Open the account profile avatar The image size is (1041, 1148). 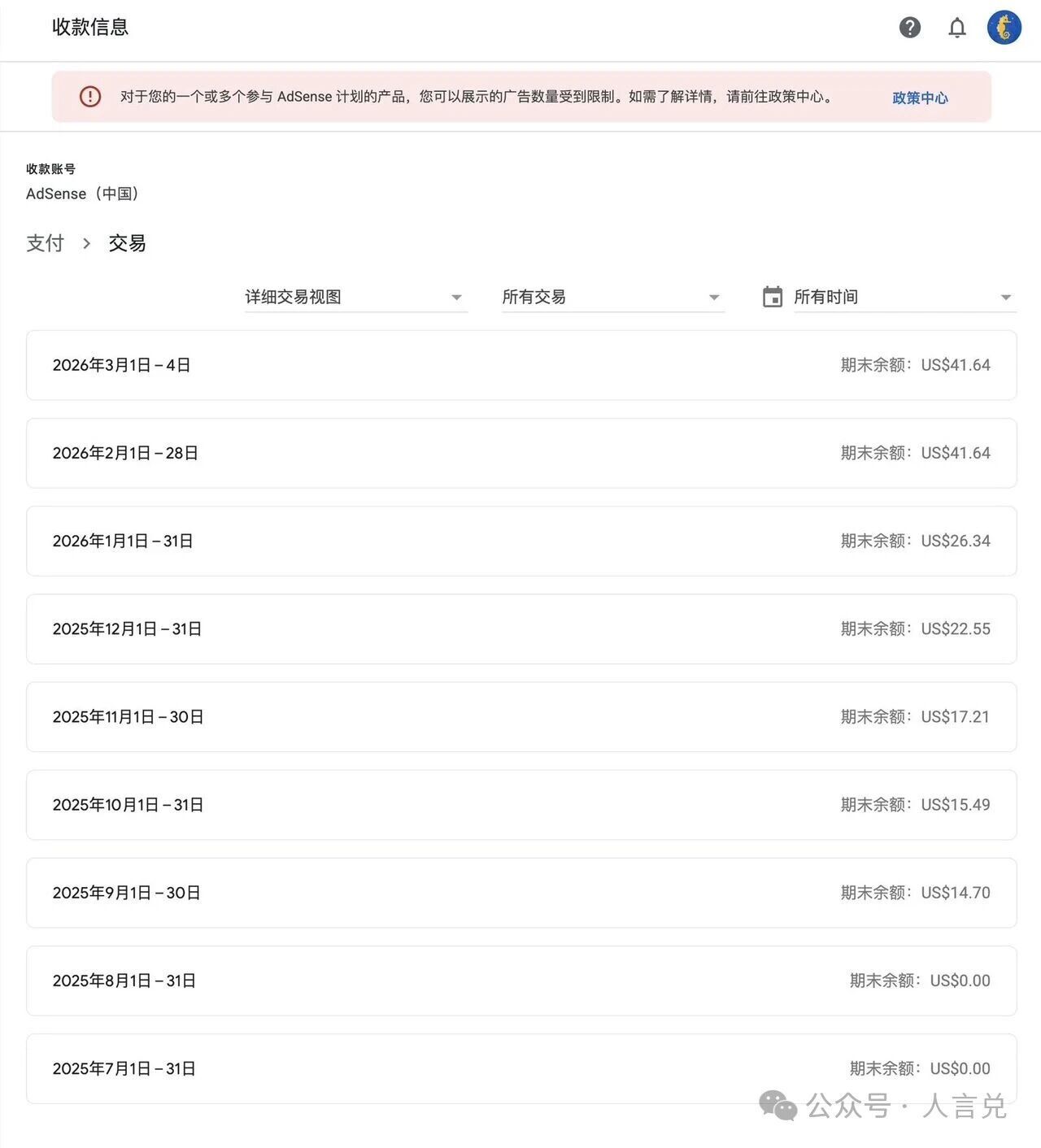click(x=1004, y=28)
